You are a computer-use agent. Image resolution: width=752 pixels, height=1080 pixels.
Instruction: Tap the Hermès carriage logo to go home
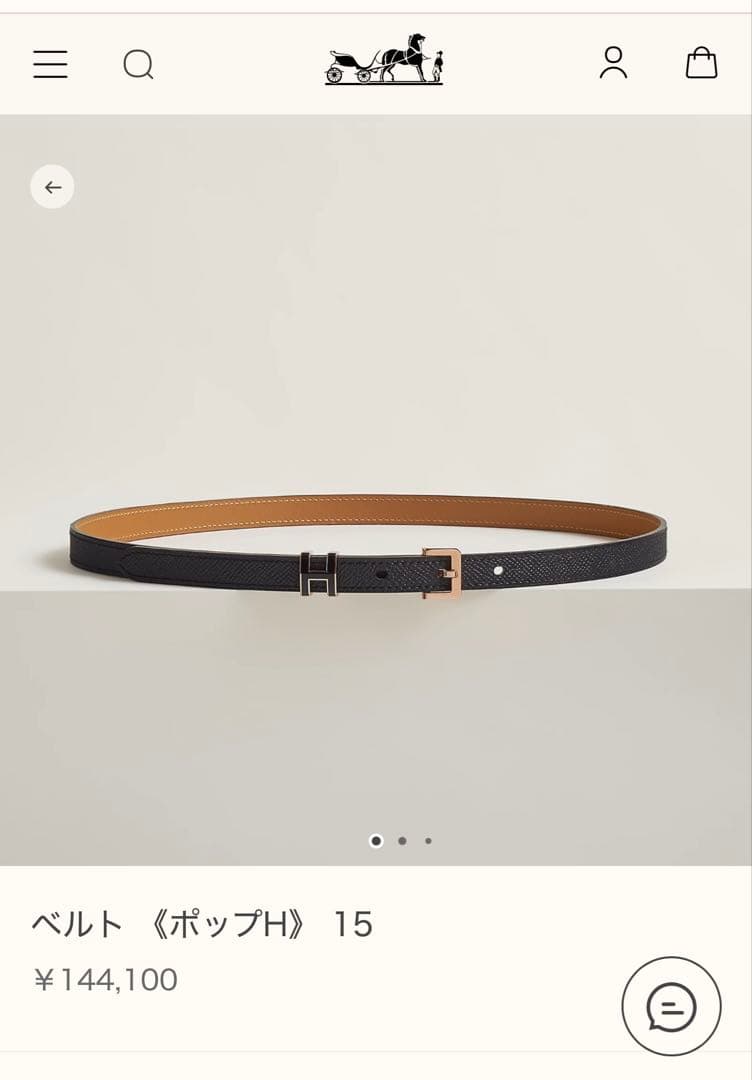pos(384,60)
